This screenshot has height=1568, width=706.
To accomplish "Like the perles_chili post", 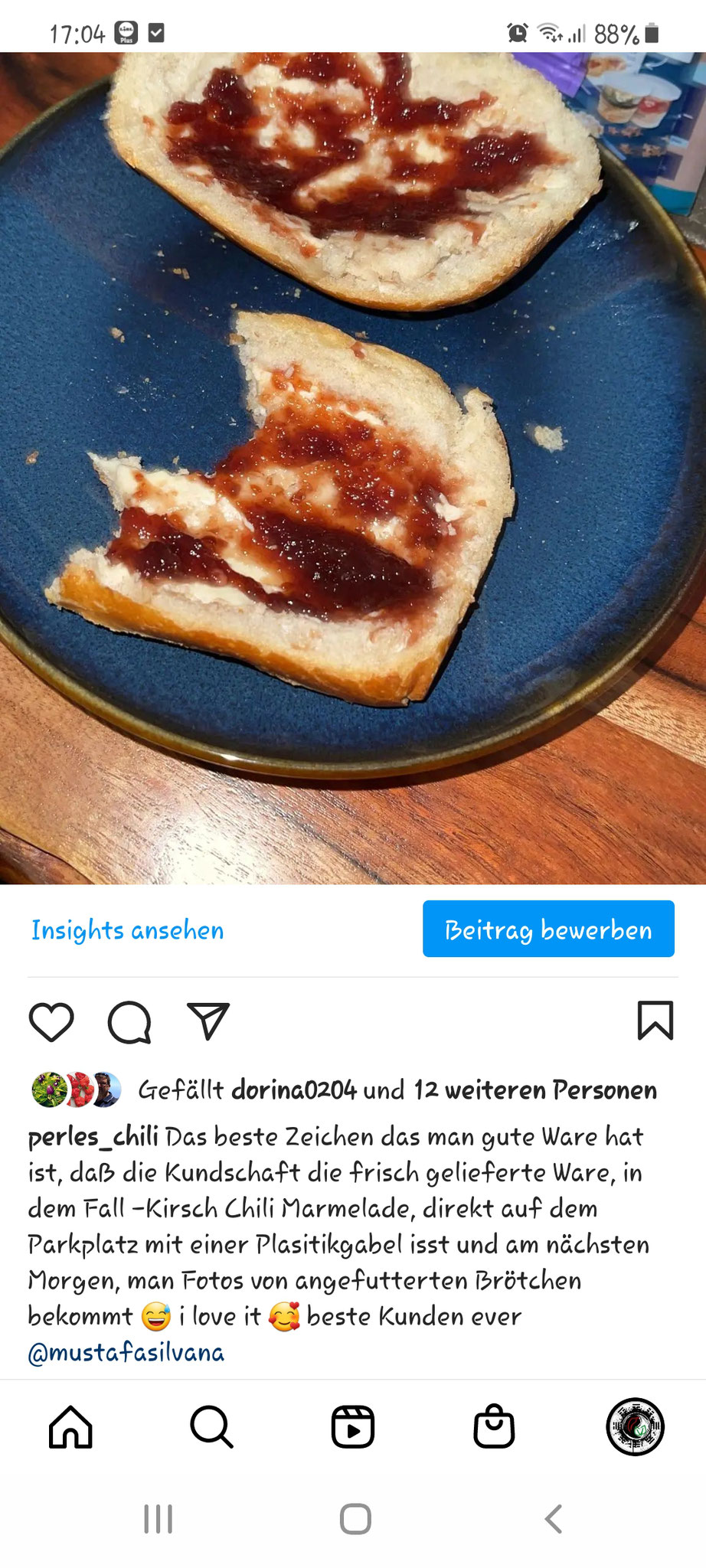I will pos(51,1021).
